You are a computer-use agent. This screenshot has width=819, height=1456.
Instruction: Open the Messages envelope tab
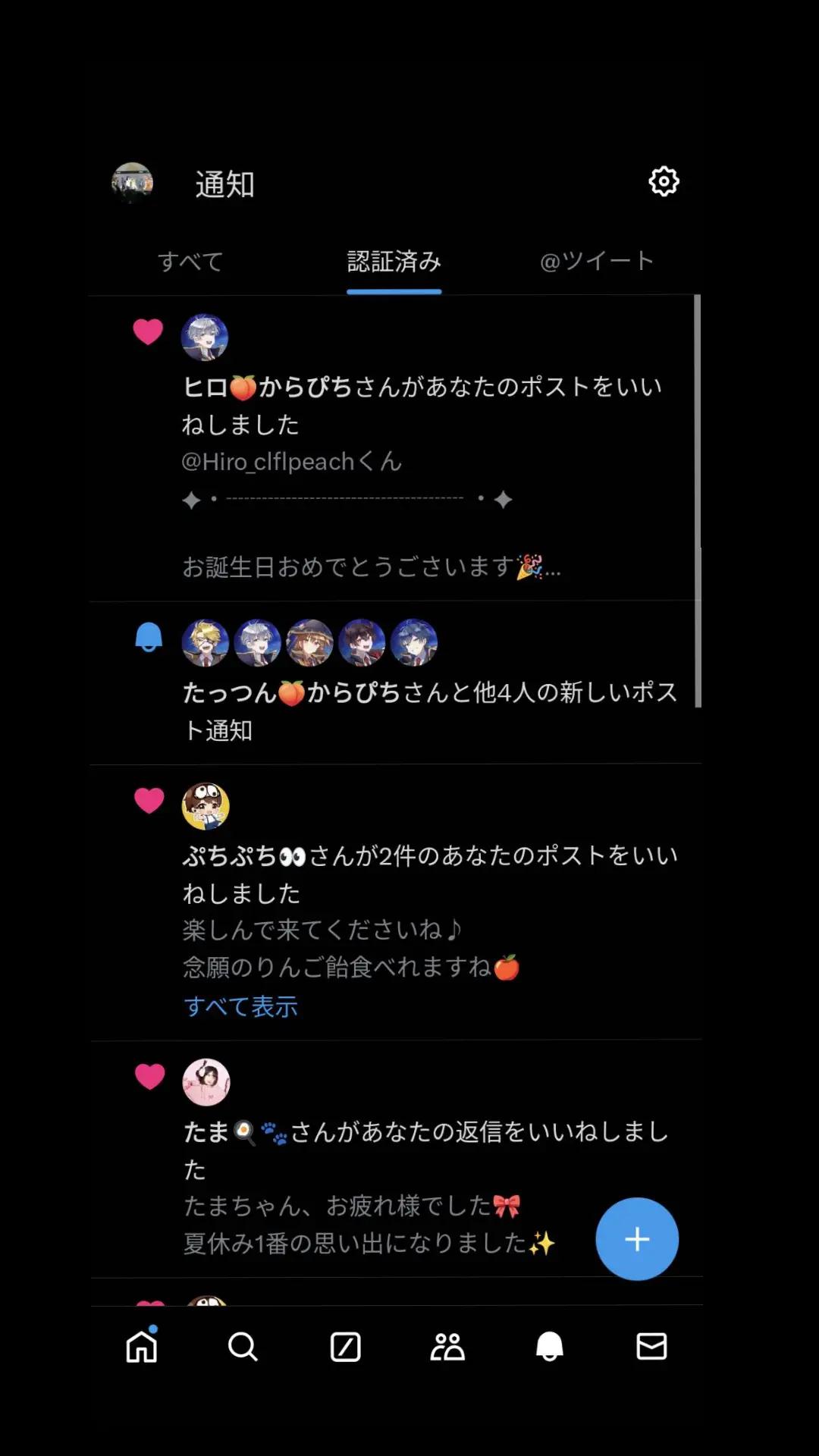[x=651, y=1347]
